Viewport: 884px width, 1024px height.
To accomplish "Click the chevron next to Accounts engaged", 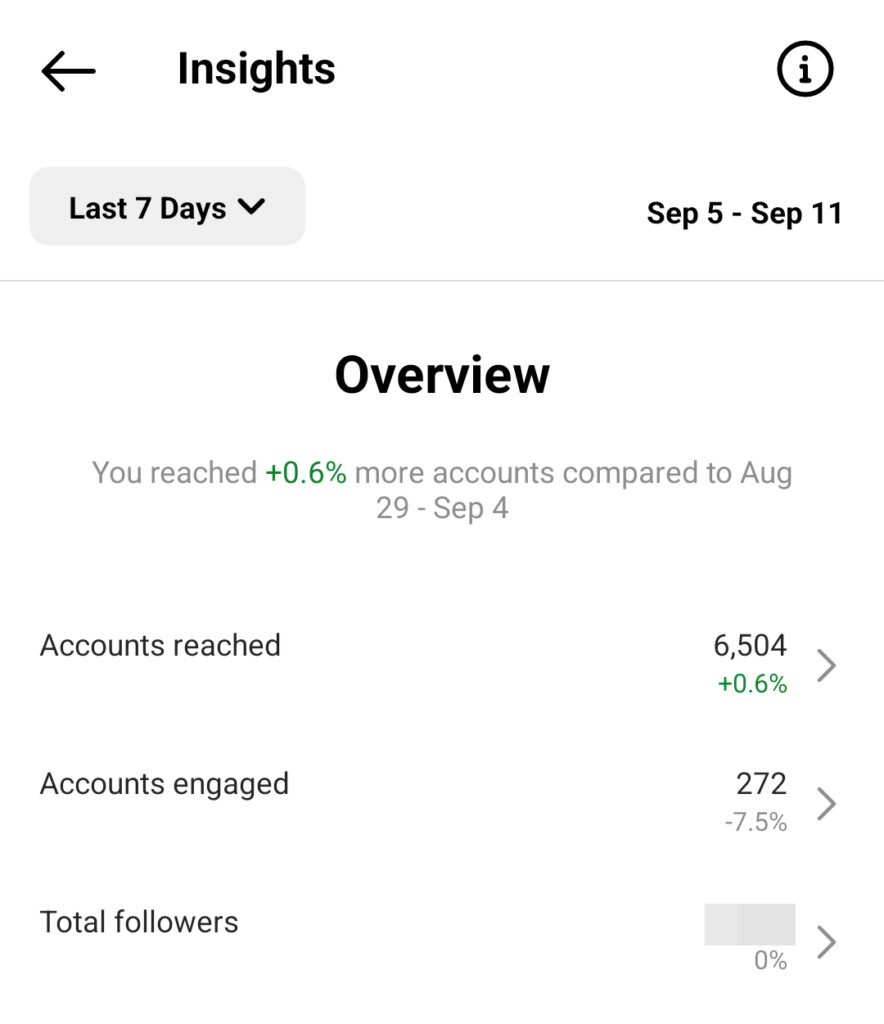I will coord(828,802).
